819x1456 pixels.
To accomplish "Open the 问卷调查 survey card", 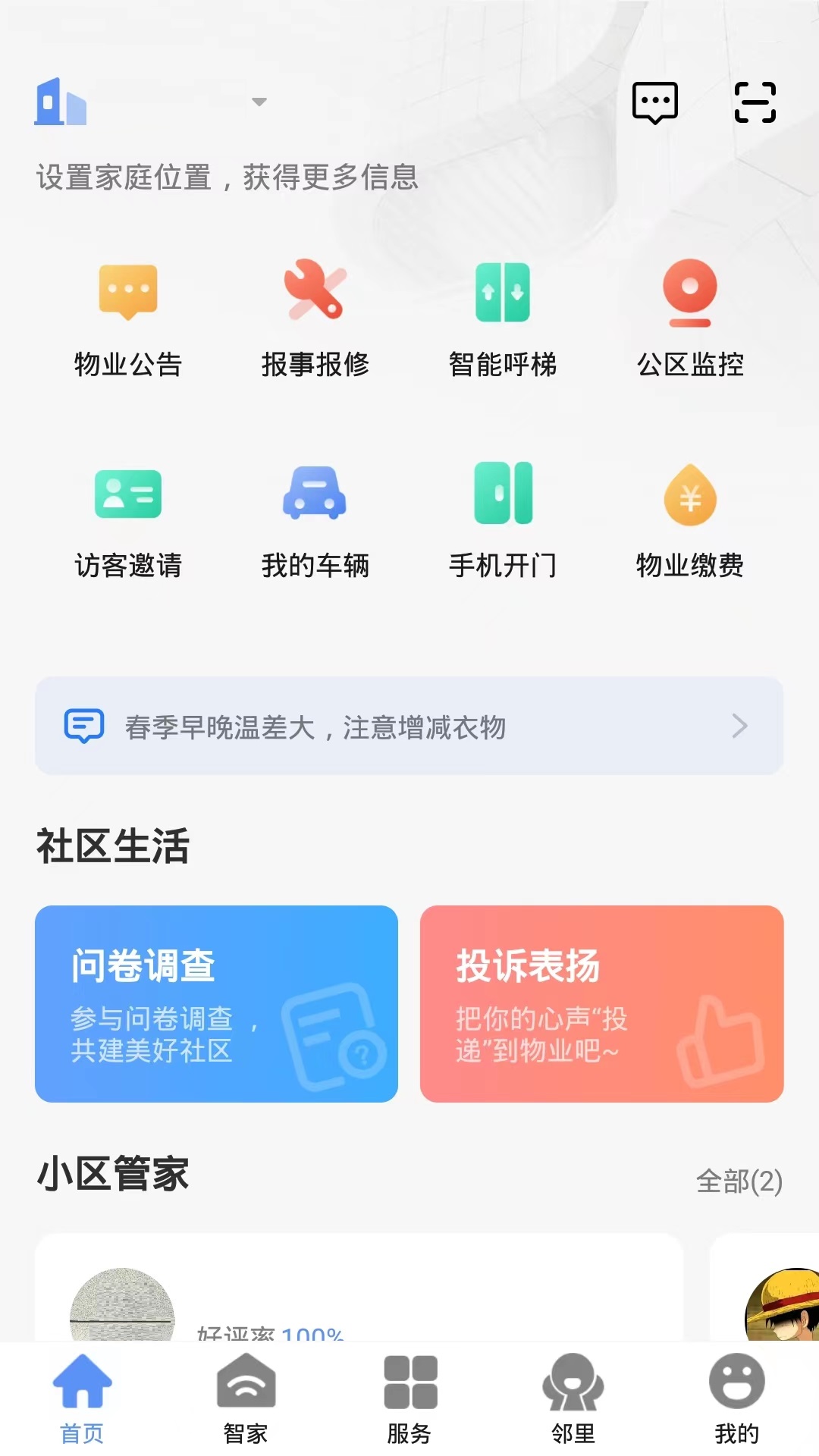I will pyautogui.click(x=217, y=1003).
